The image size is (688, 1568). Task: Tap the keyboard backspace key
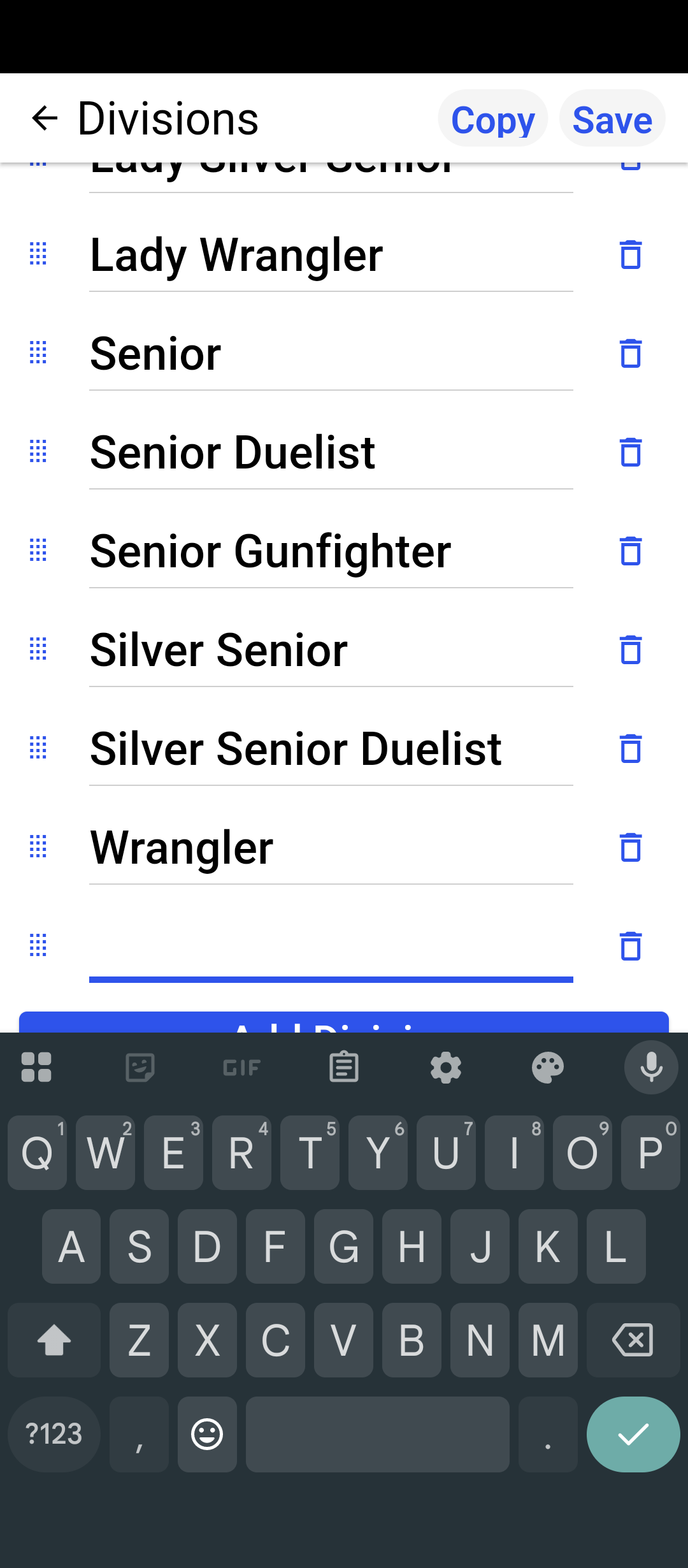(633, 1340)
